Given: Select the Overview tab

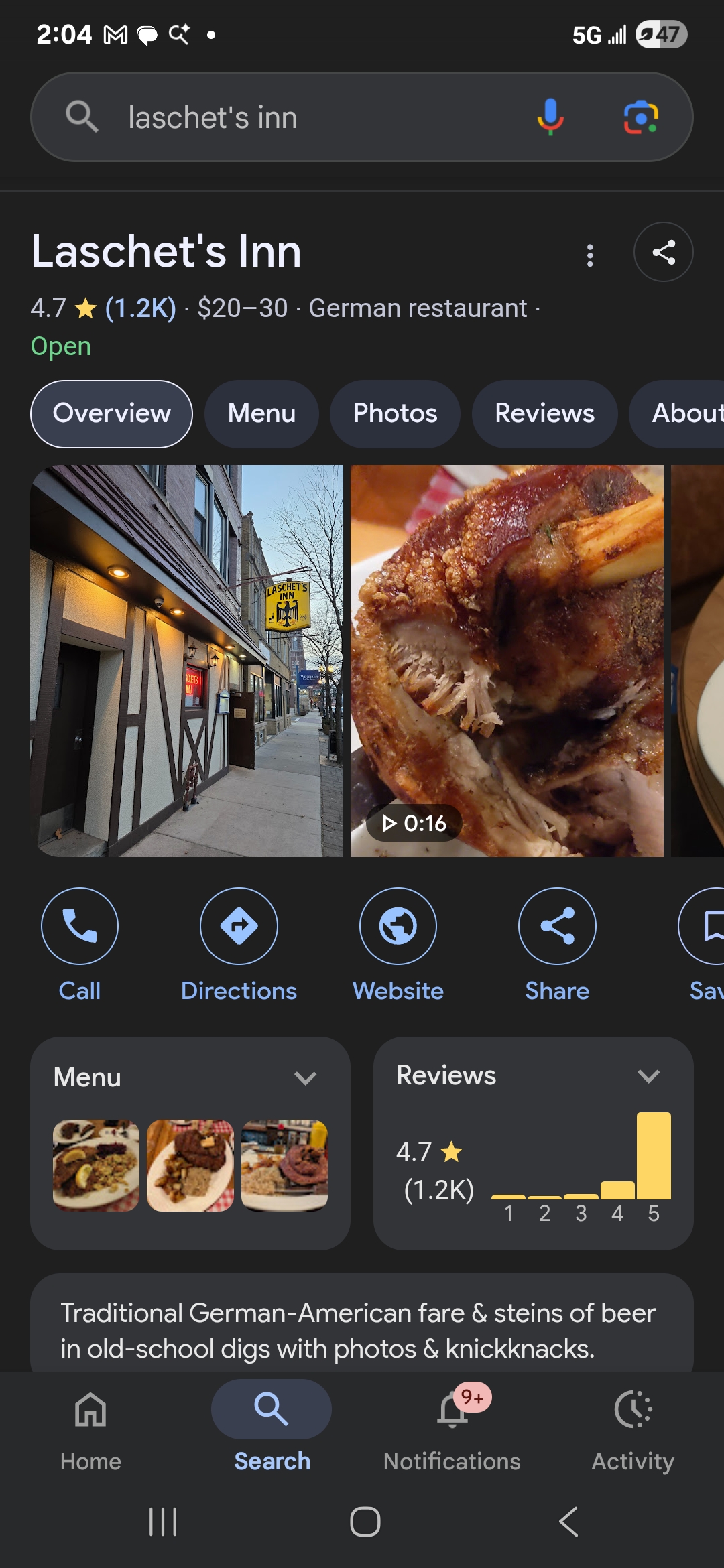Looking at the screenshot, I should point(112,413).
